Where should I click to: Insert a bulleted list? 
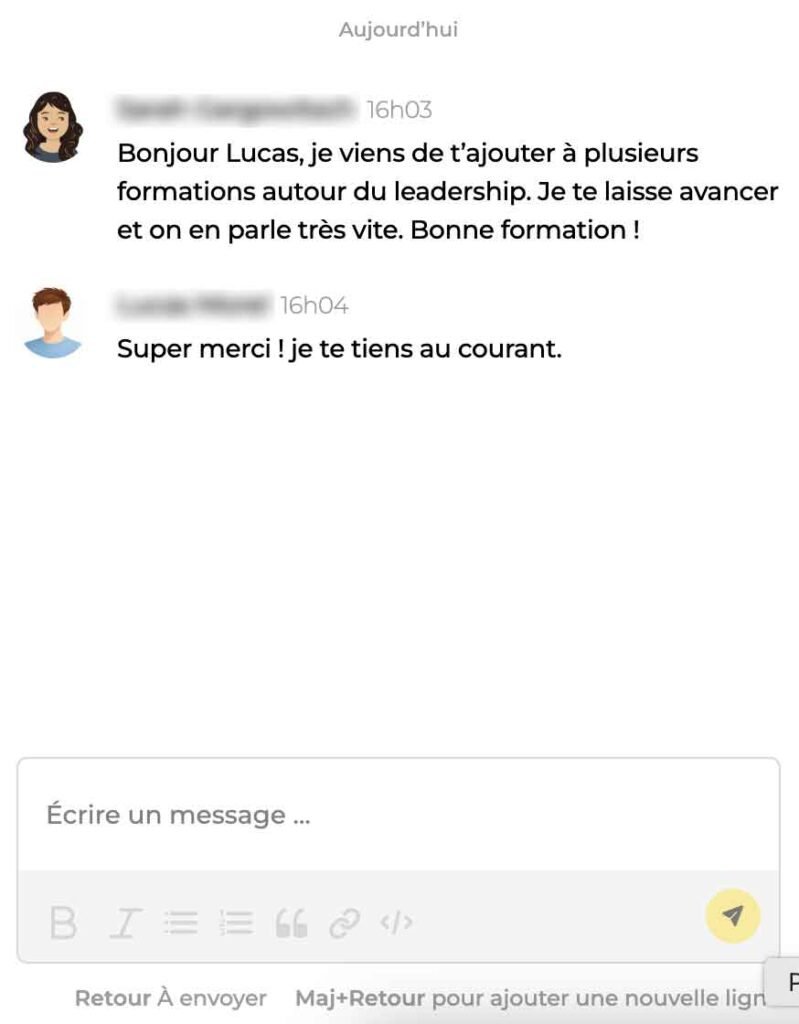pyautogui.click(x=181, y=923)
